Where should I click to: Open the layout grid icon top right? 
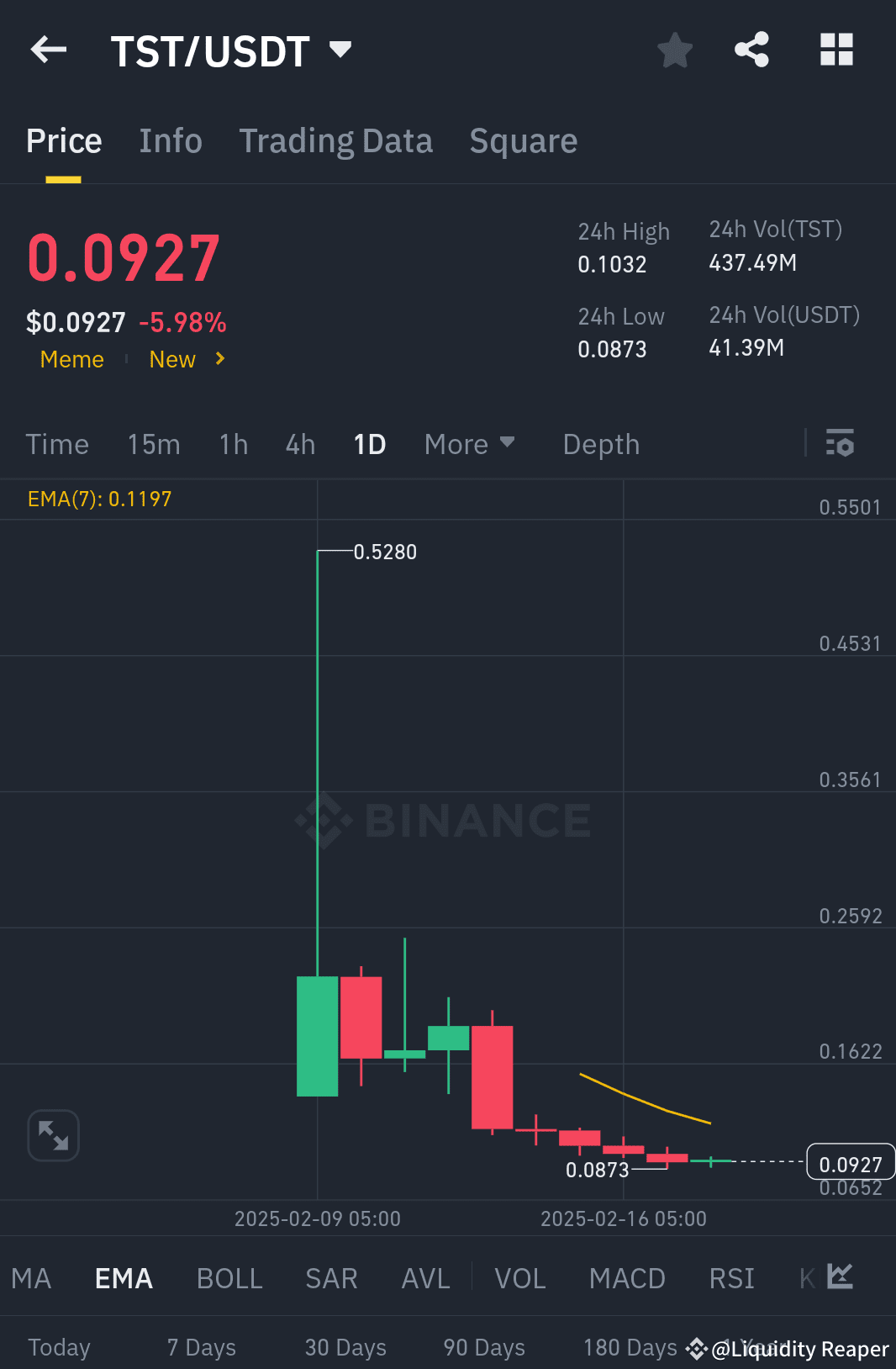pyautogui.click(x=836, y=50)
